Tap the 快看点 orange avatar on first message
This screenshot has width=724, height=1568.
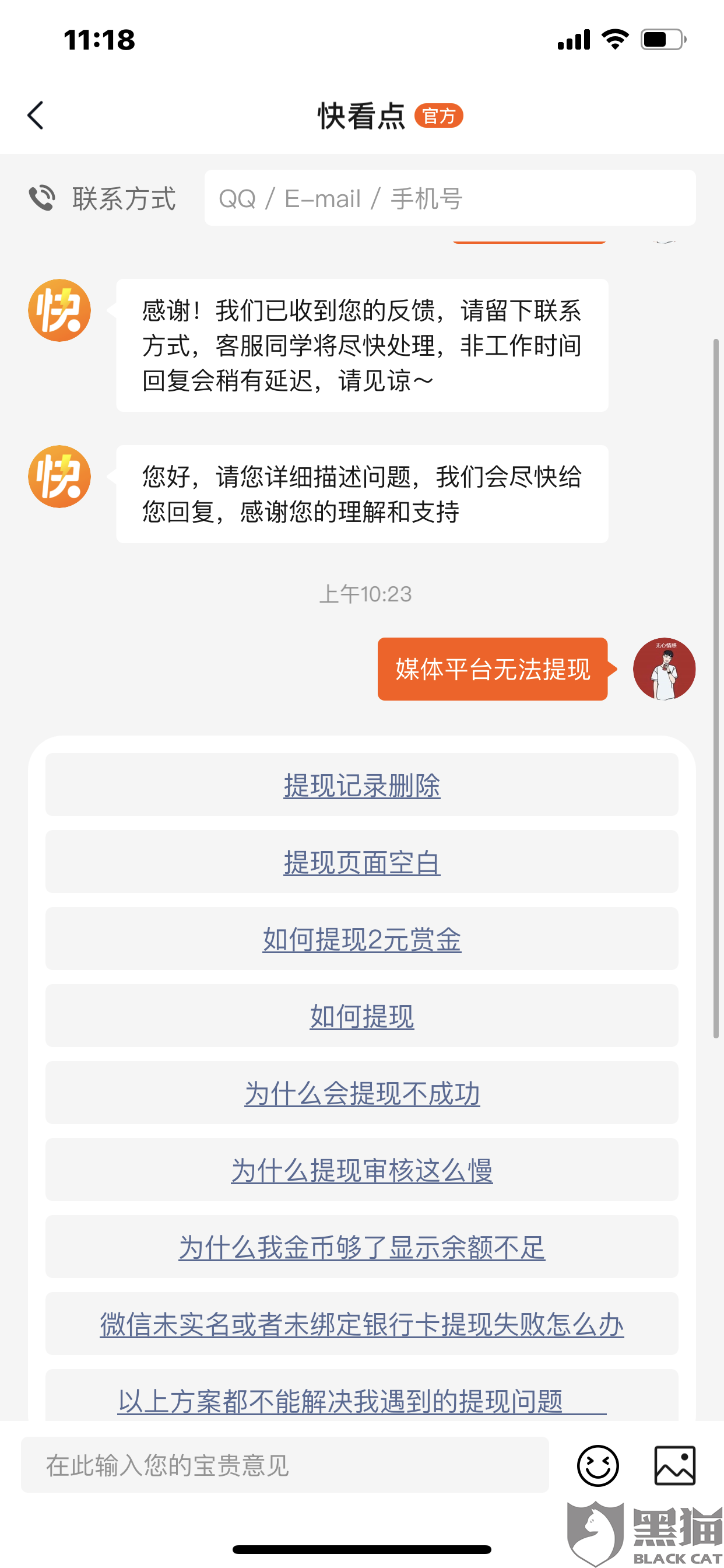click(x=59, y=310)
